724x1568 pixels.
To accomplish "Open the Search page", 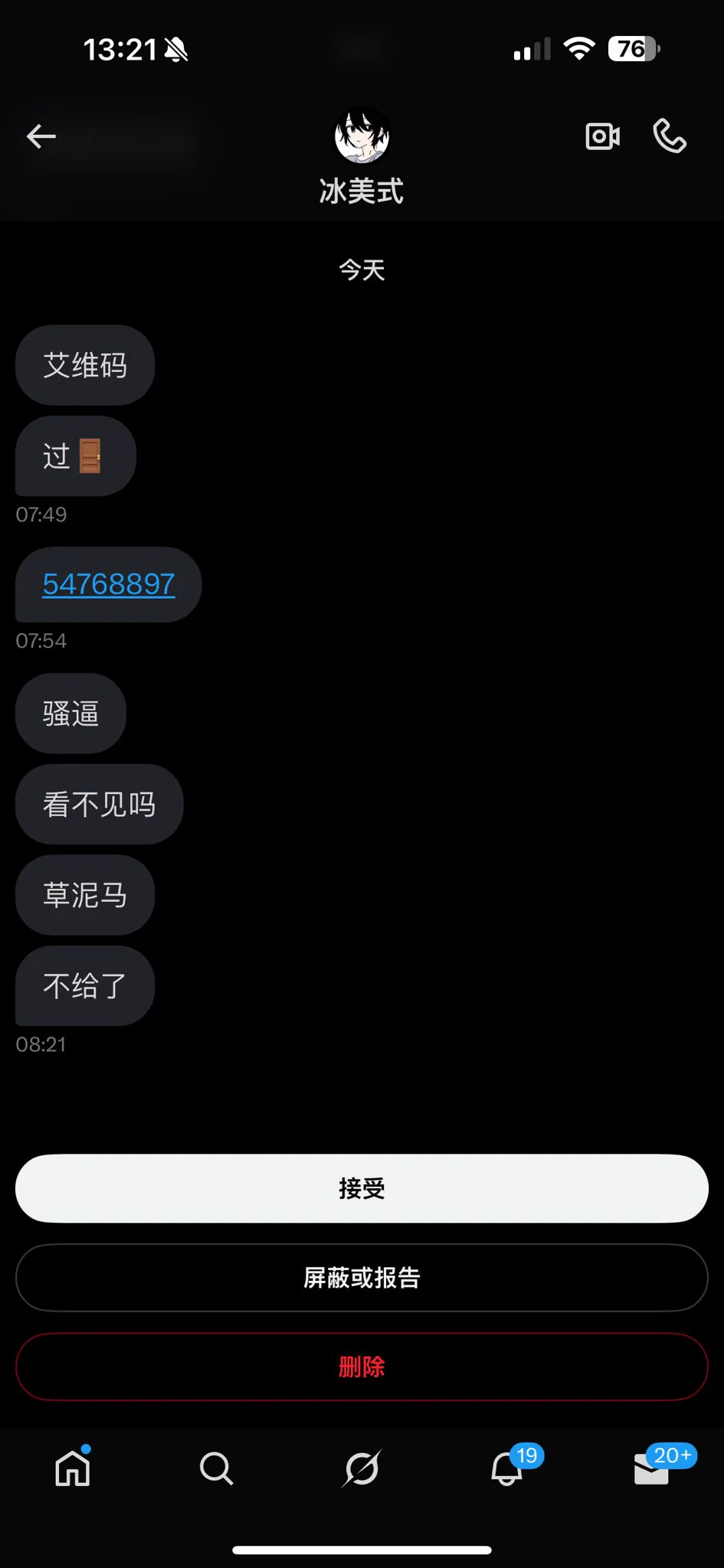I will tap(217, 1468).
